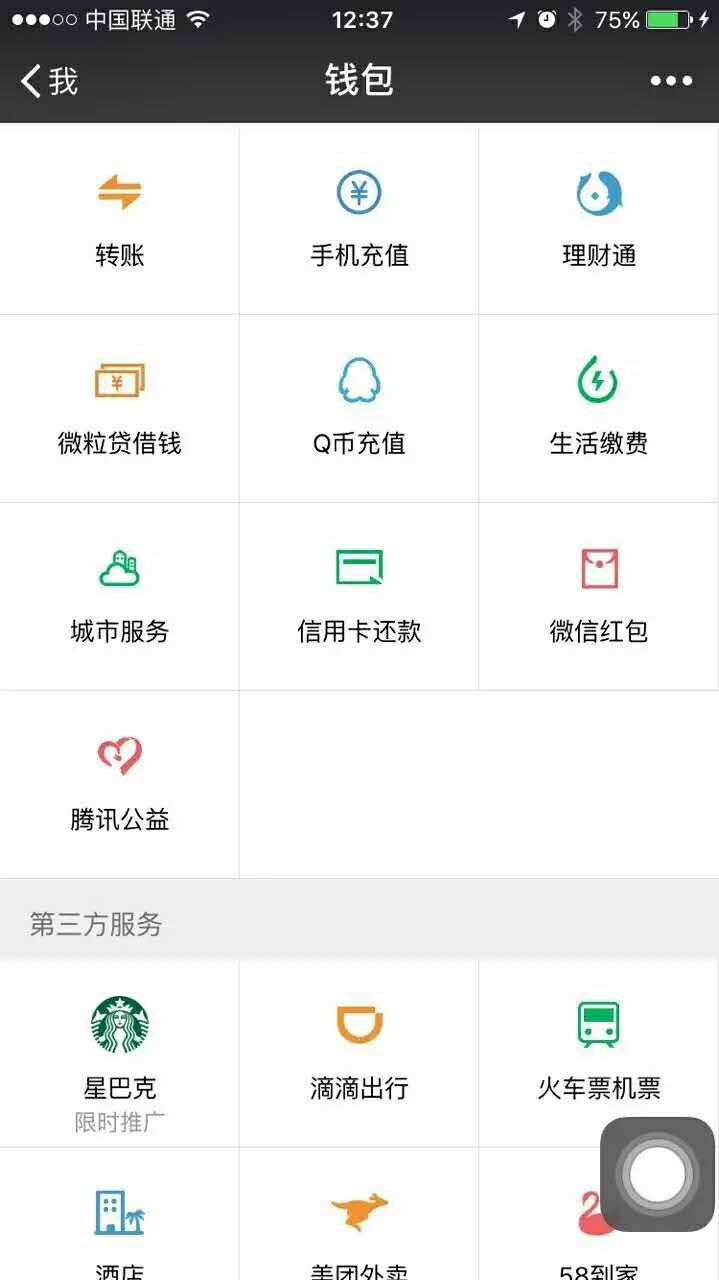The width and height of the screenshot is (719, 1280).
Task: Open 城市服务 city services
Action: 120,596
